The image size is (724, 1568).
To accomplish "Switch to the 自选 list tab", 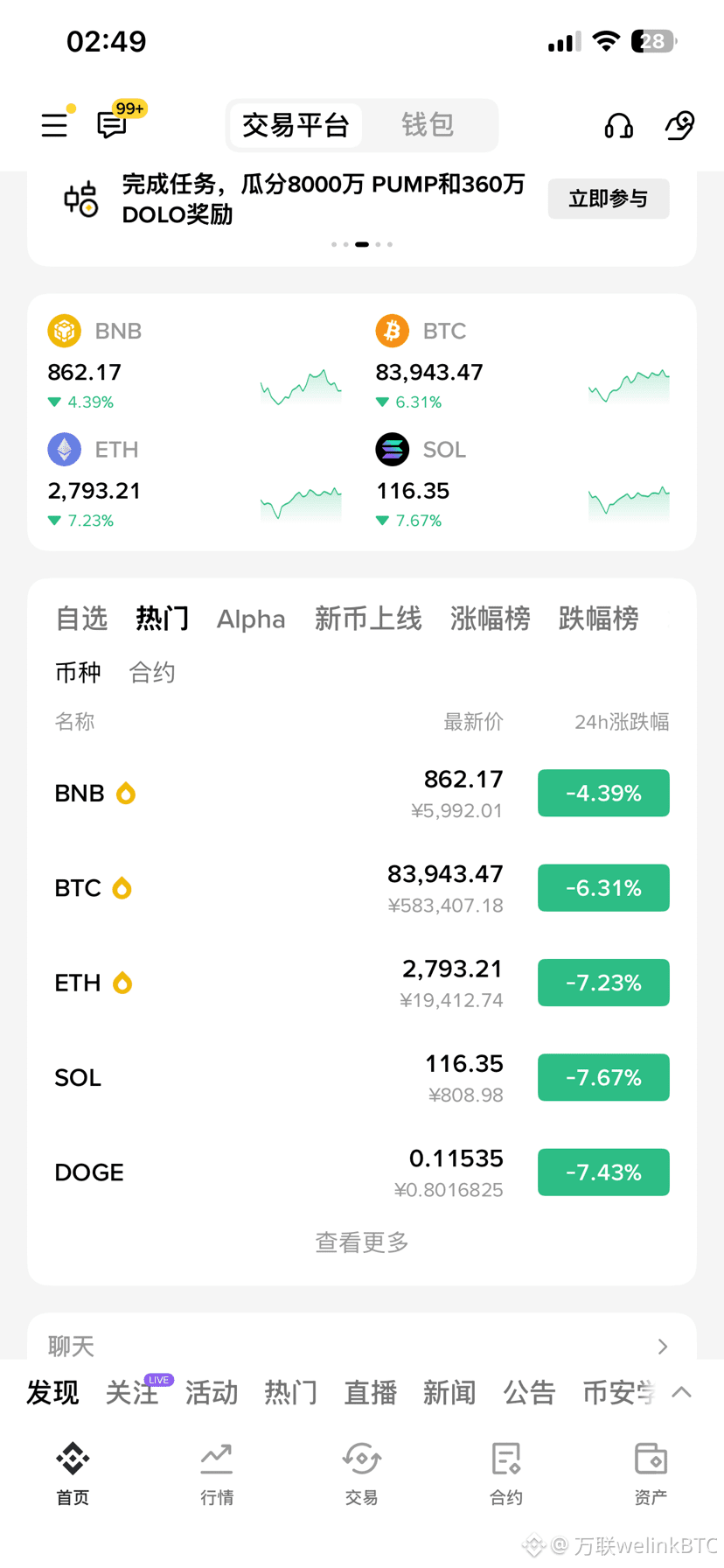I will tap(81, 619).
